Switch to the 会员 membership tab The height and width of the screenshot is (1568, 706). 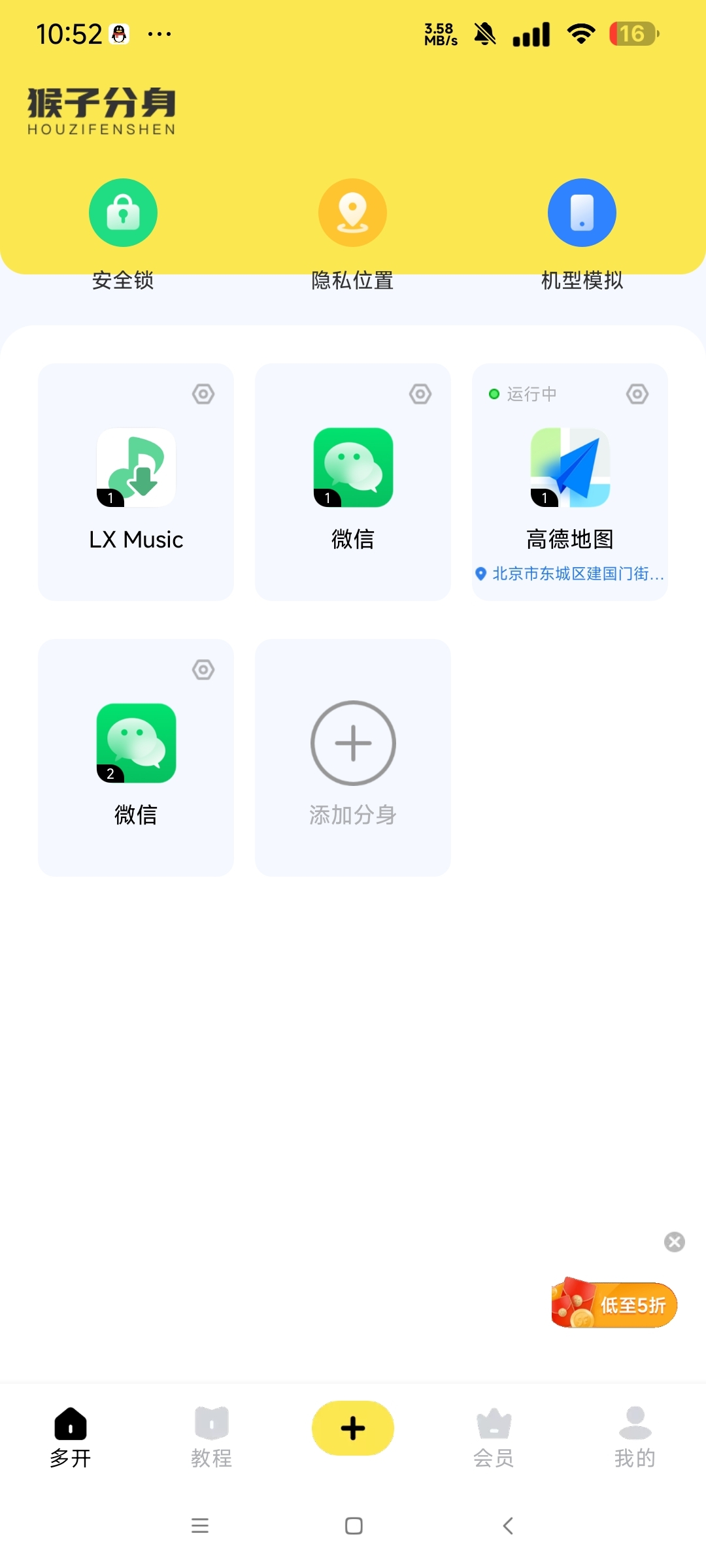pos(494,1438)
